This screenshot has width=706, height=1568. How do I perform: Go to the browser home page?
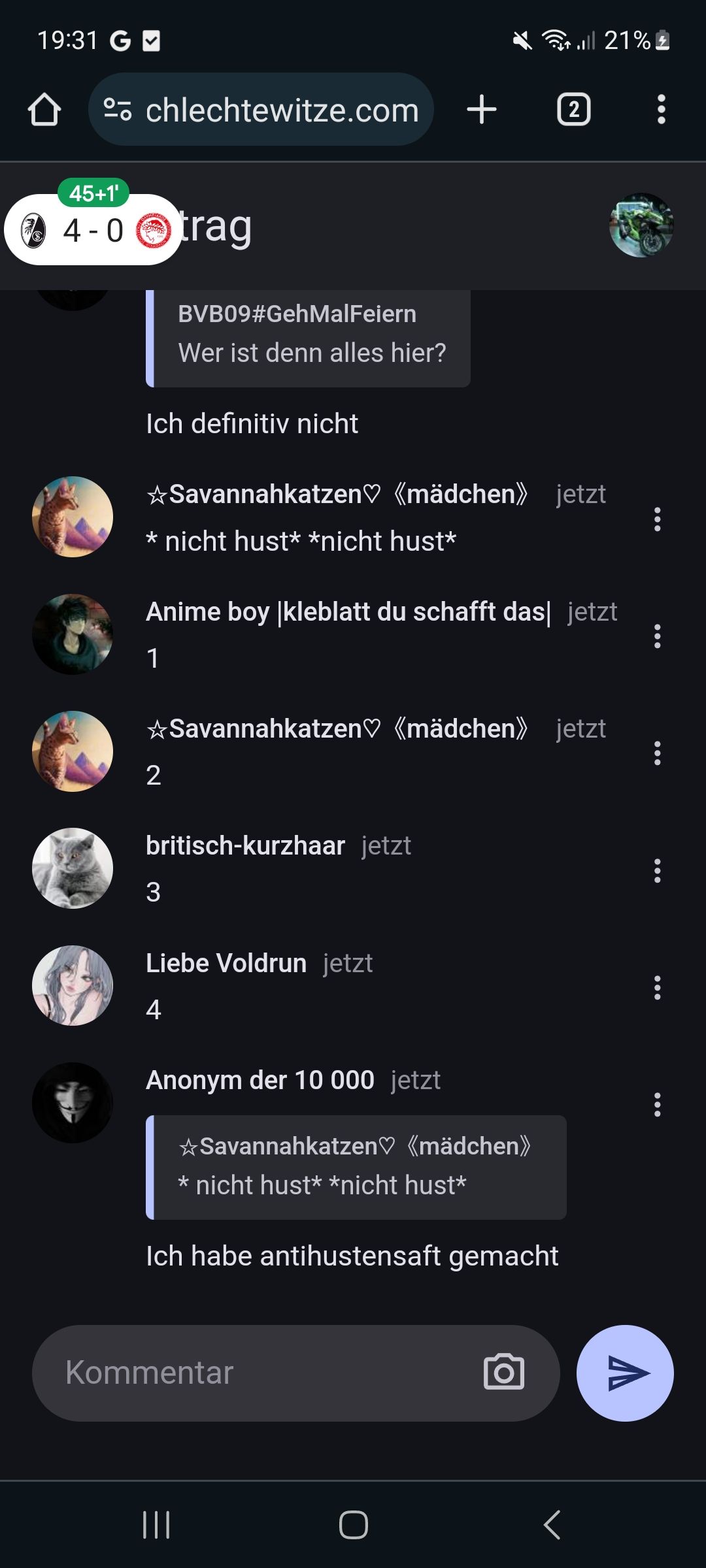(44, 109)
